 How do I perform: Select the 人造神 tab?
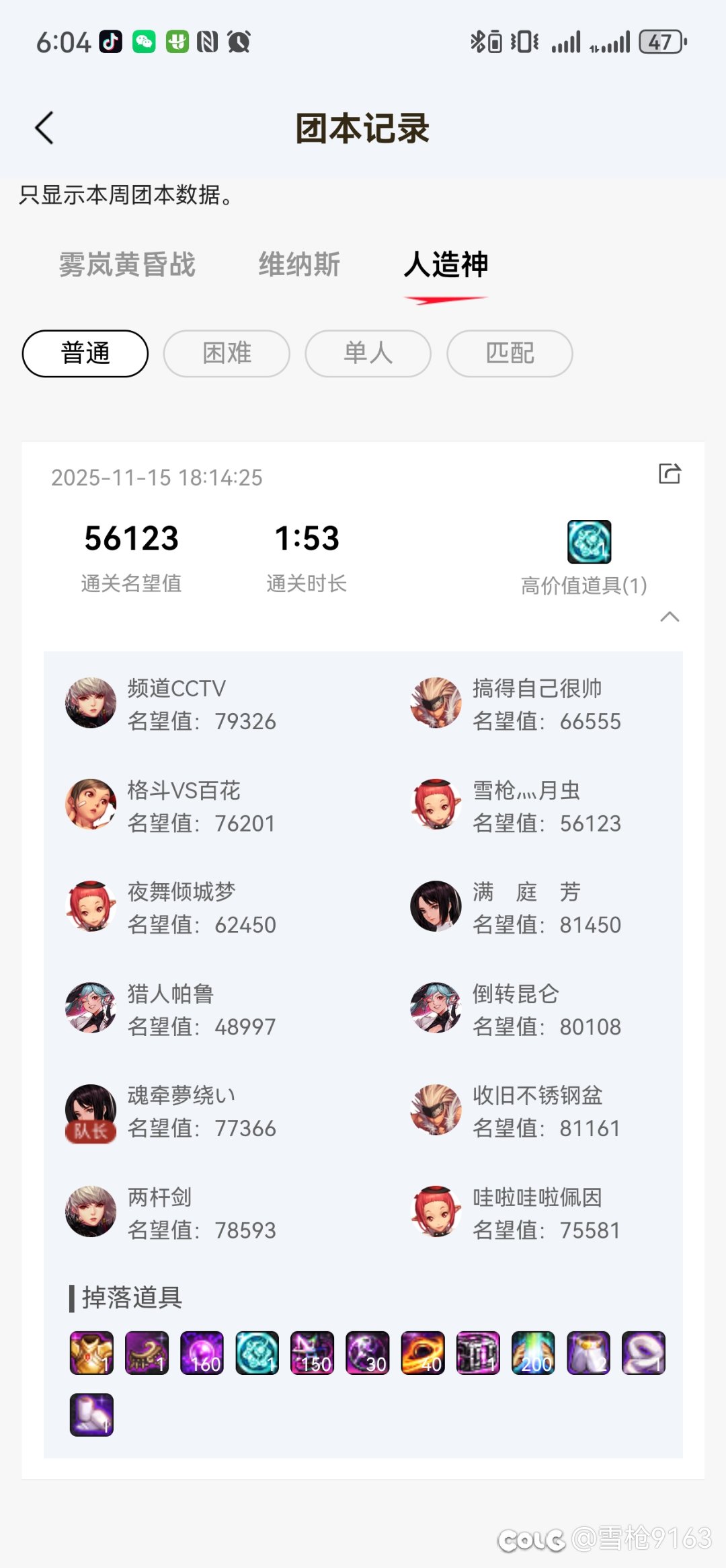coord(446,264)
